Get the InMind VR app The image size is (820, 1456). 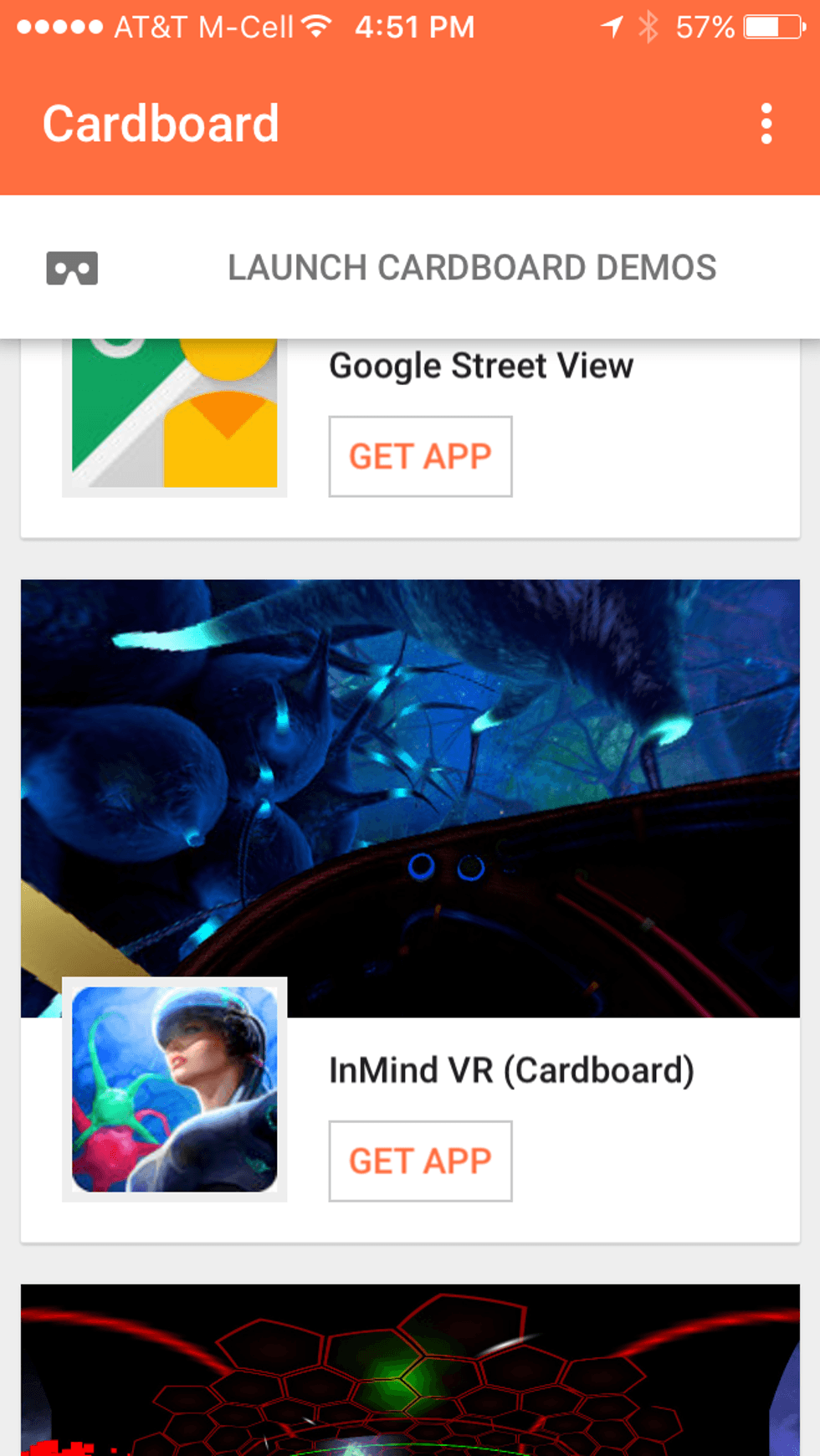[420, 1161]
